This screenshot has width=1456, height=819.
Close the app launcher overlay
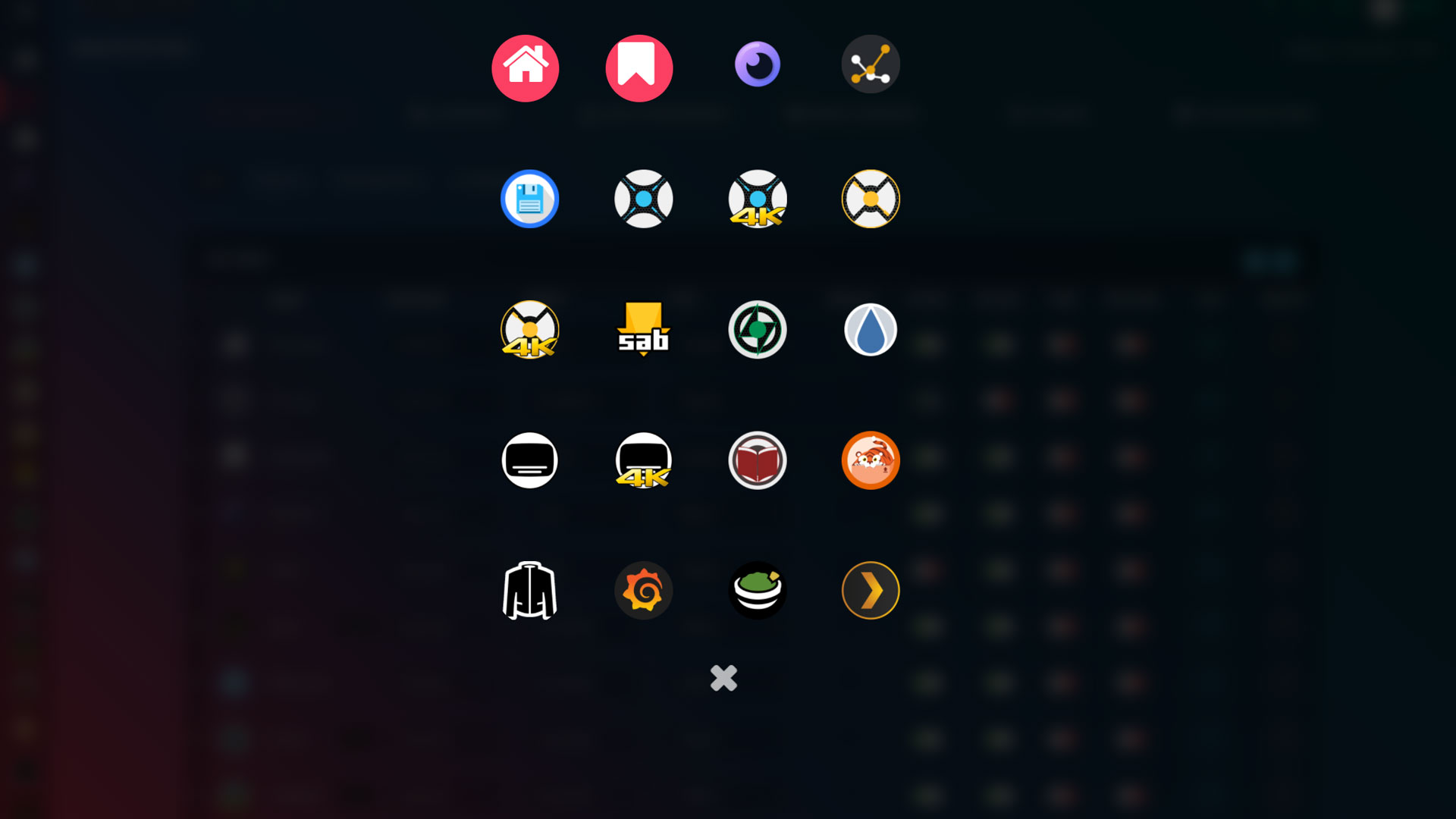(723, 678)
